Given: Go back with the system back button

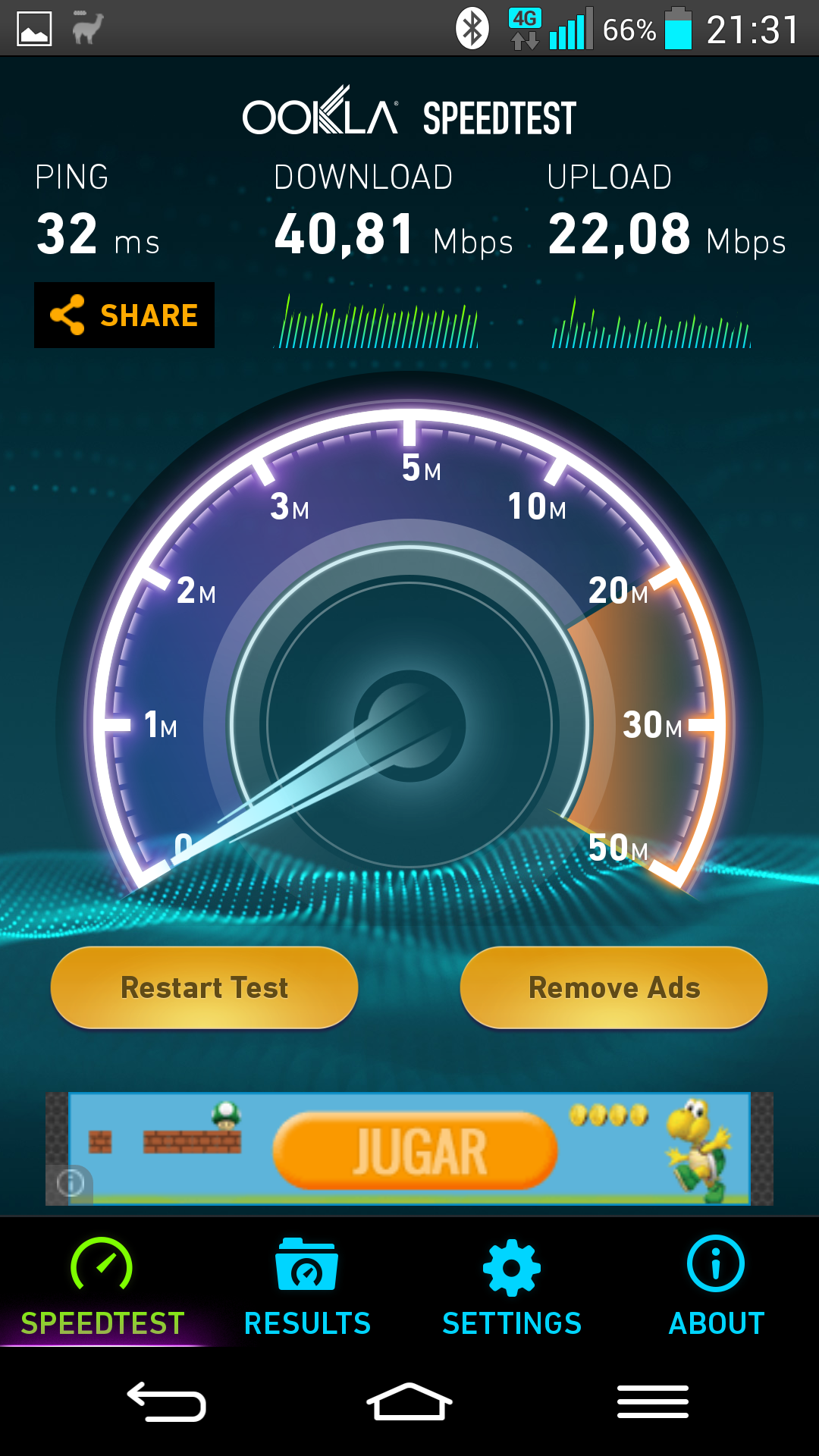Looking at the screenshot, I should coord(167,1401).
